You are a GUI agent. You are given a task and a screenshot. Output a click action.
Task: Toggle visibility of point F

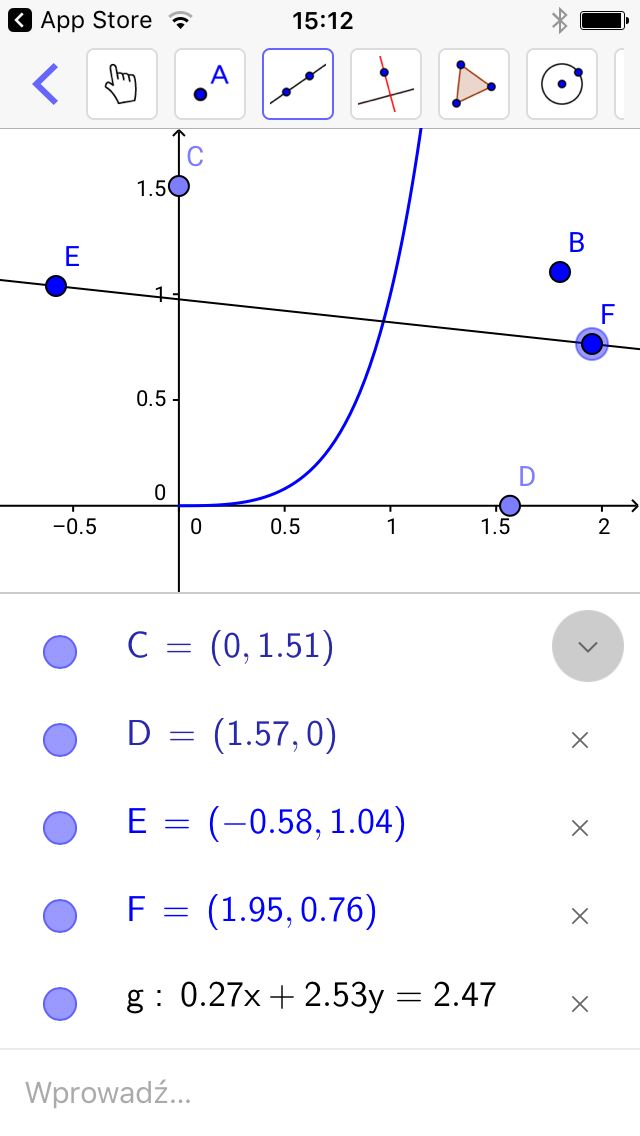point(60,916)
